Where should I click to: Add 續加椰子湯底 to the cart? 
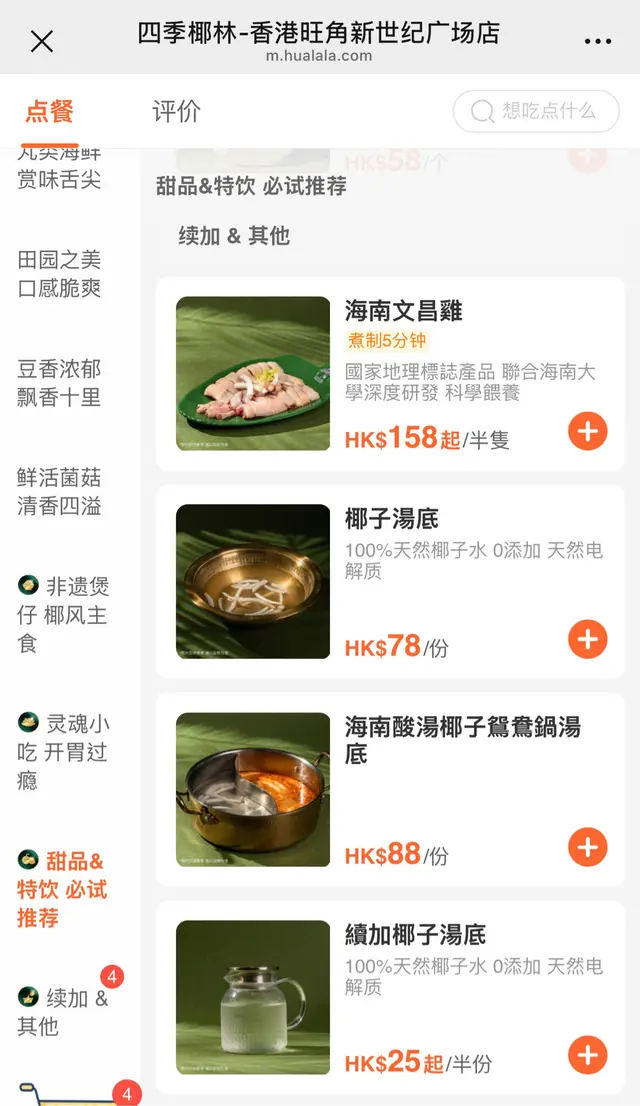pos(587,1054)
